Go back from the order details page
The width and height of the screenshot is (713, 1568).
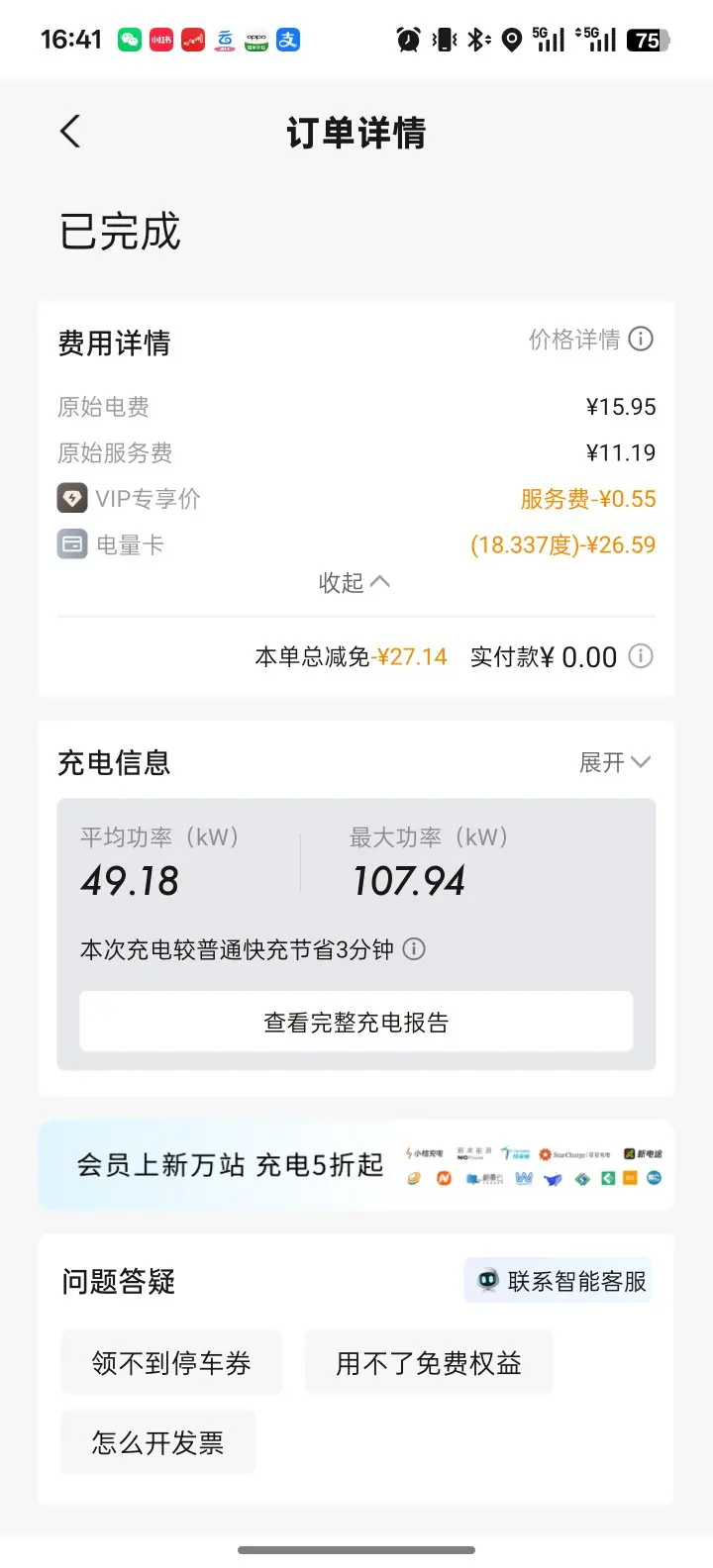tap(69, 131)
